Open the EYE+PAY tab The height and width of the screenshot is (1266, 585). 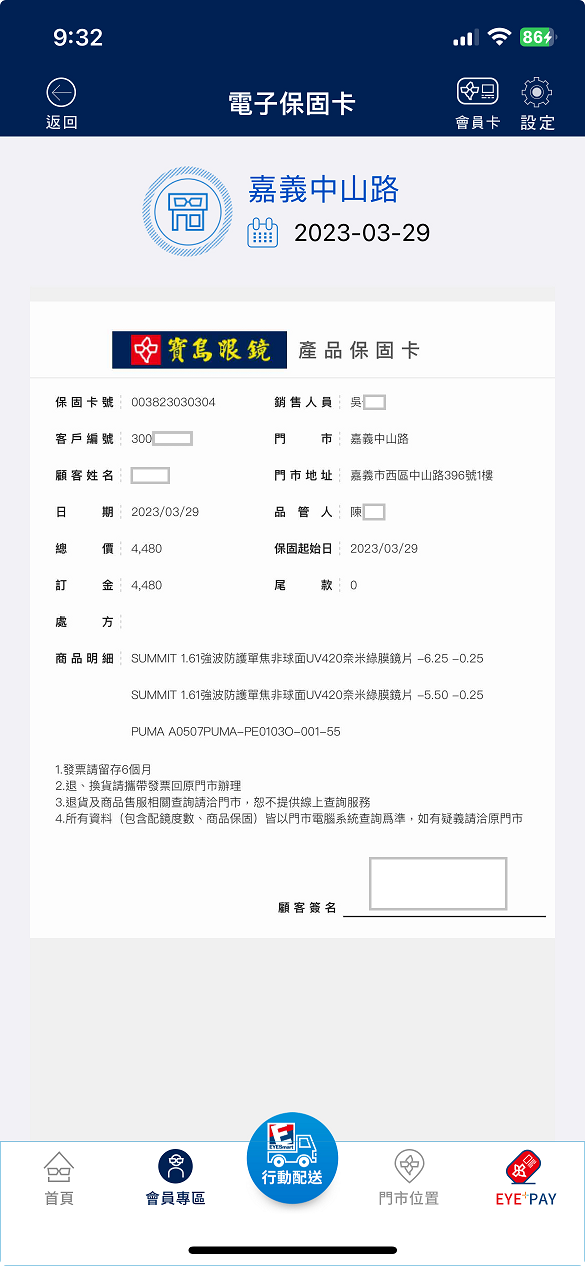point(526,1179)
